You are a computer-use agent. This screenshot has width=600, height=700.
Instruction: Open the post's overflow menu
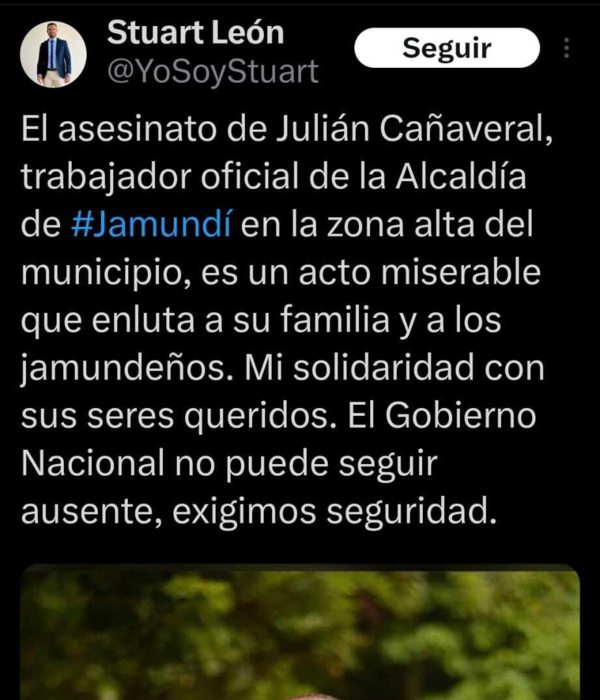pyautogui.click(x=568, y=48)
